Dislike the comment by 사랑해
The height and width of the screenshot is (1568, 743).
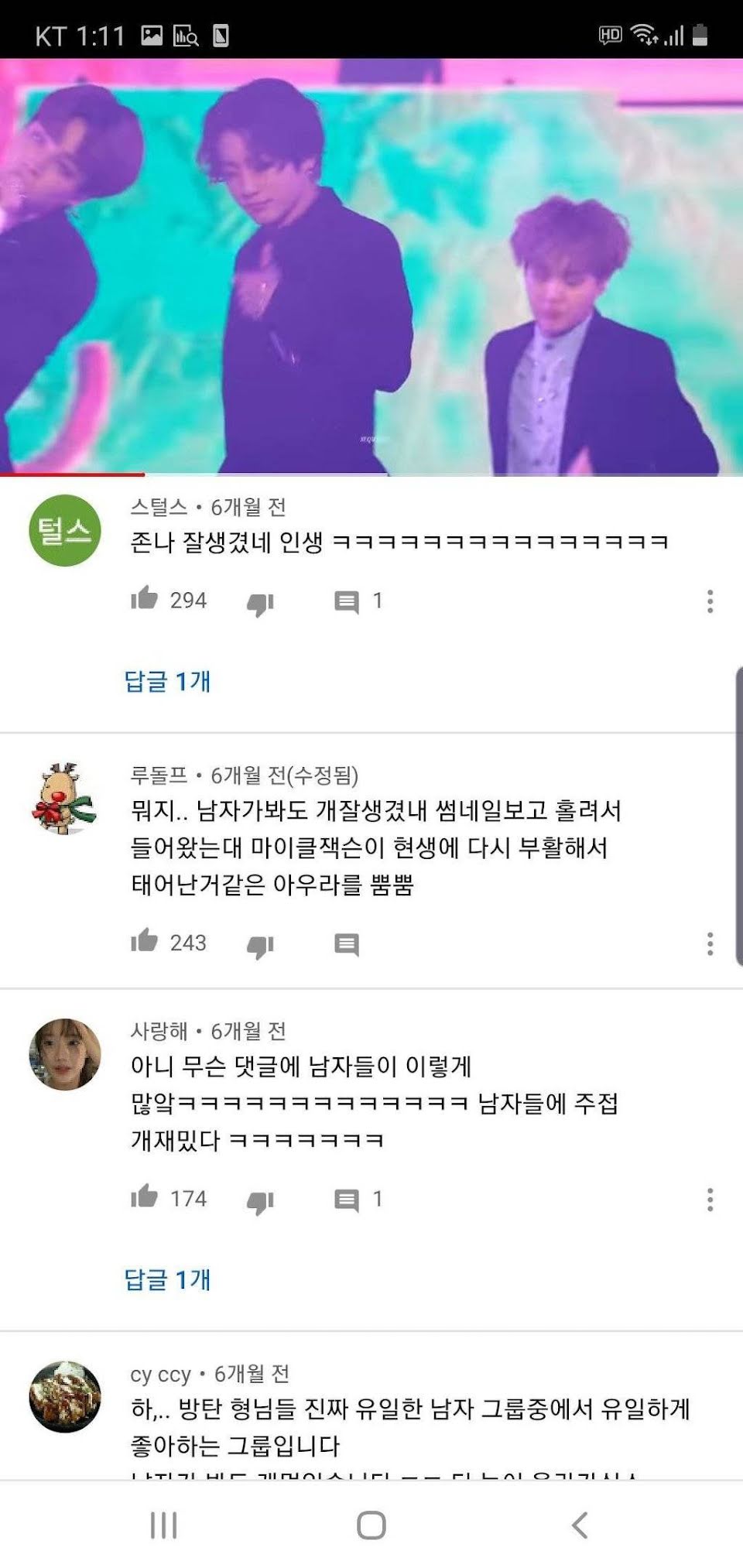pyautogui.click(x=260, y=1202)
